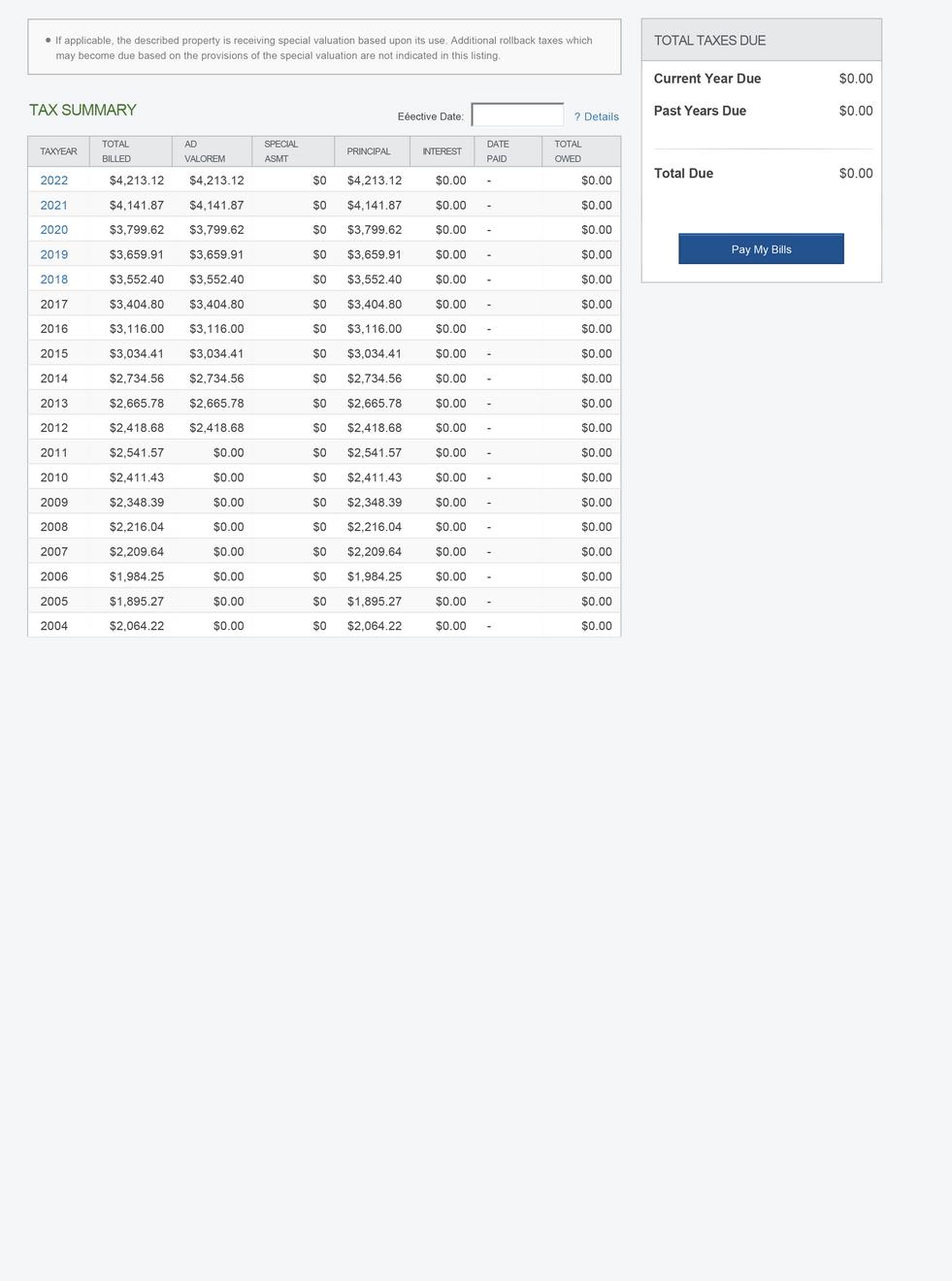Select the 2020 tax year link
952x1281 pixels.
[54, 230]
